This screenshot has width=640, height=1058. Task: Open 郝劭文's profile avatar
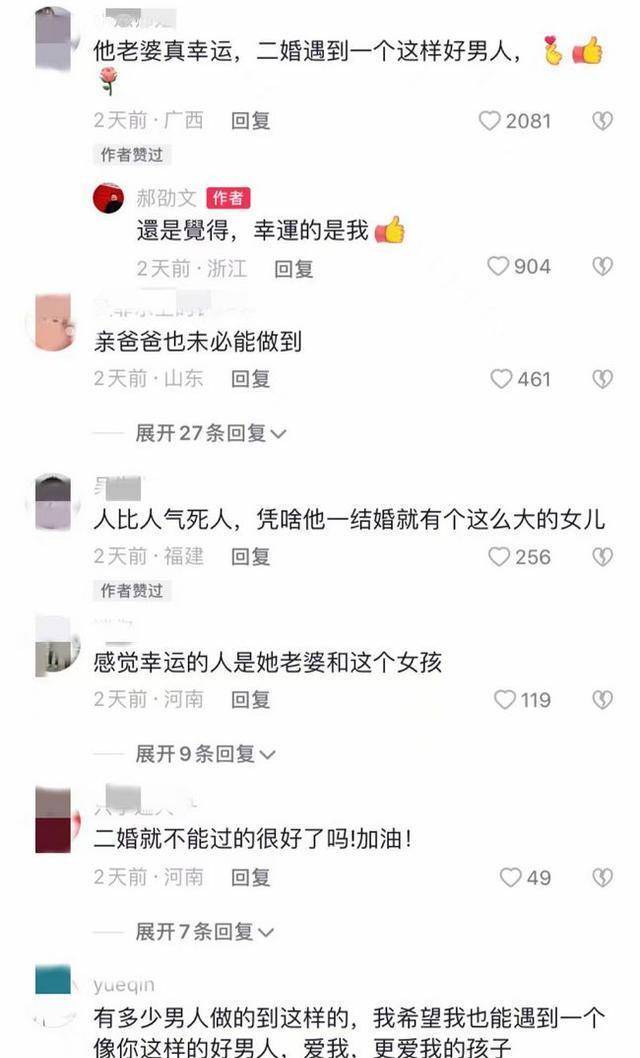(109, 198)
